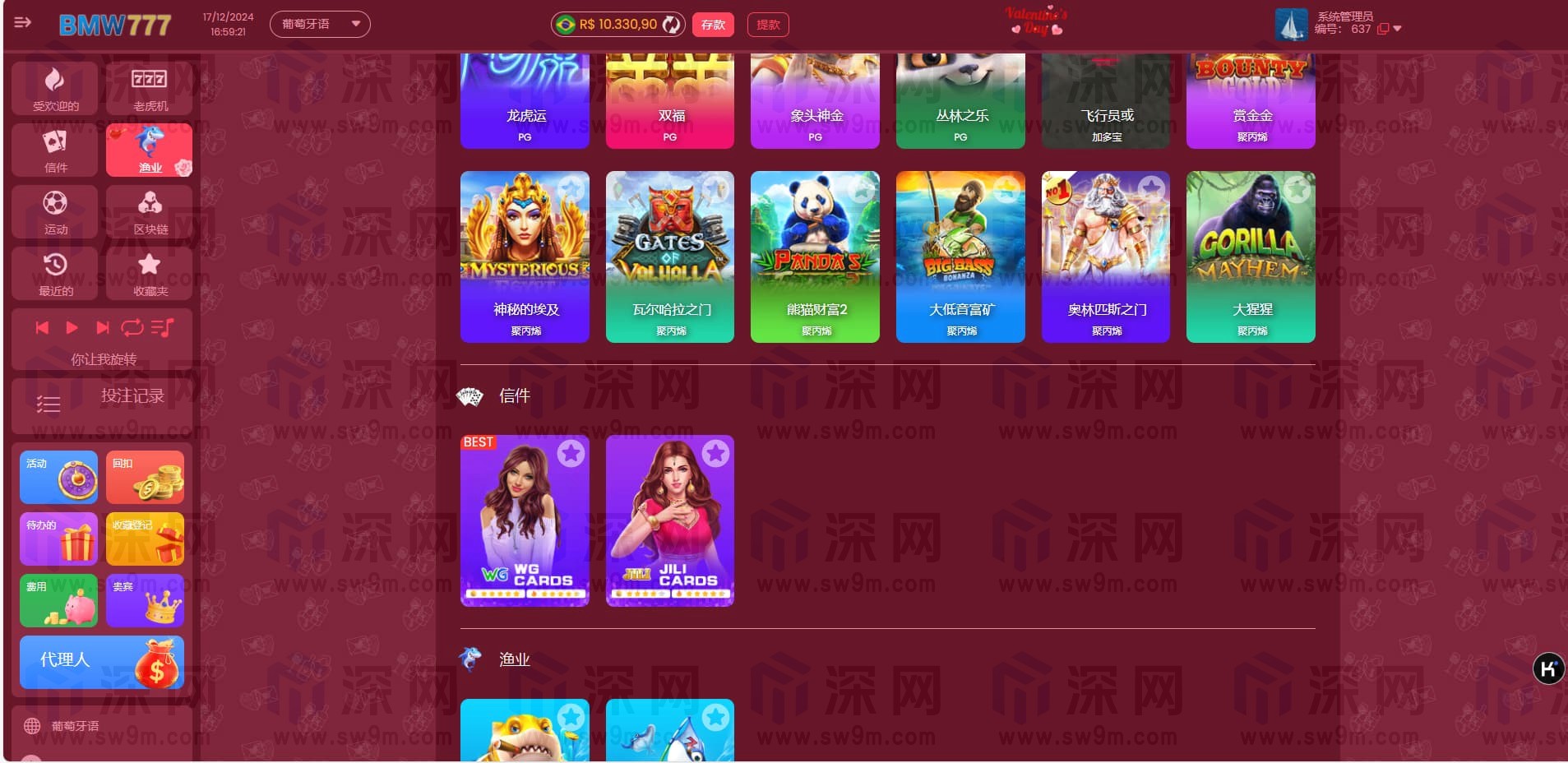Play the music track
This screenshot has height=763, width=1568.
pyautogui.click(x=72, y=328)
